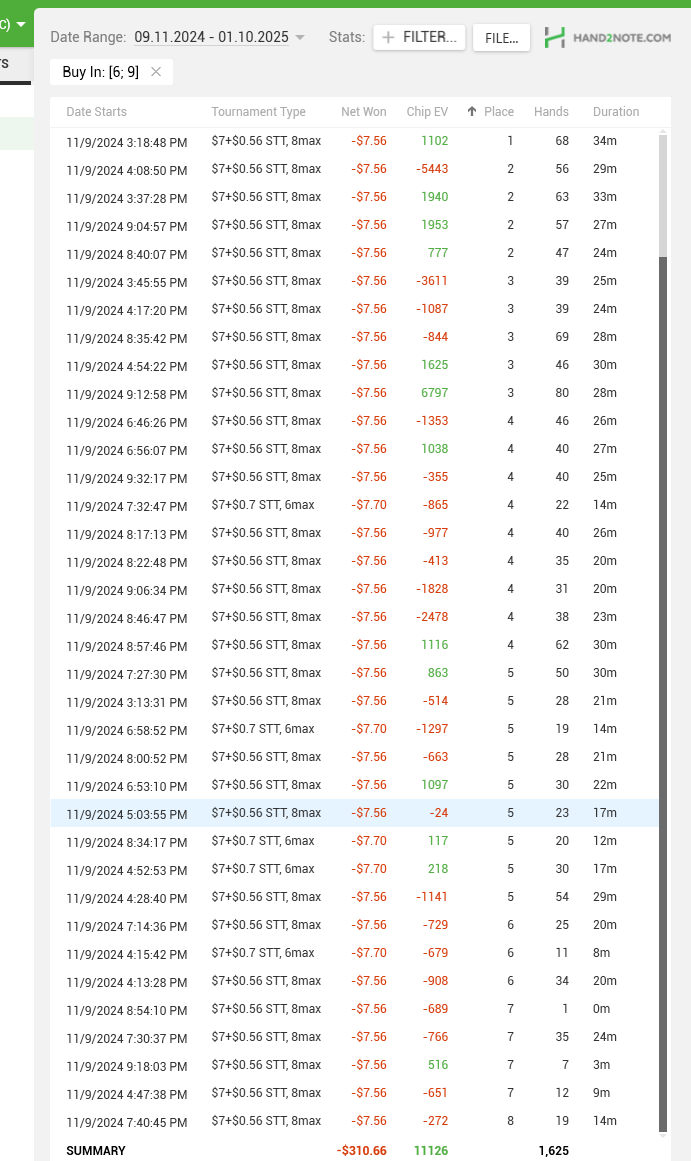Remove the Buy In filter chip
This screenshot has width=691, height=1161.
[x=156, y=72]
